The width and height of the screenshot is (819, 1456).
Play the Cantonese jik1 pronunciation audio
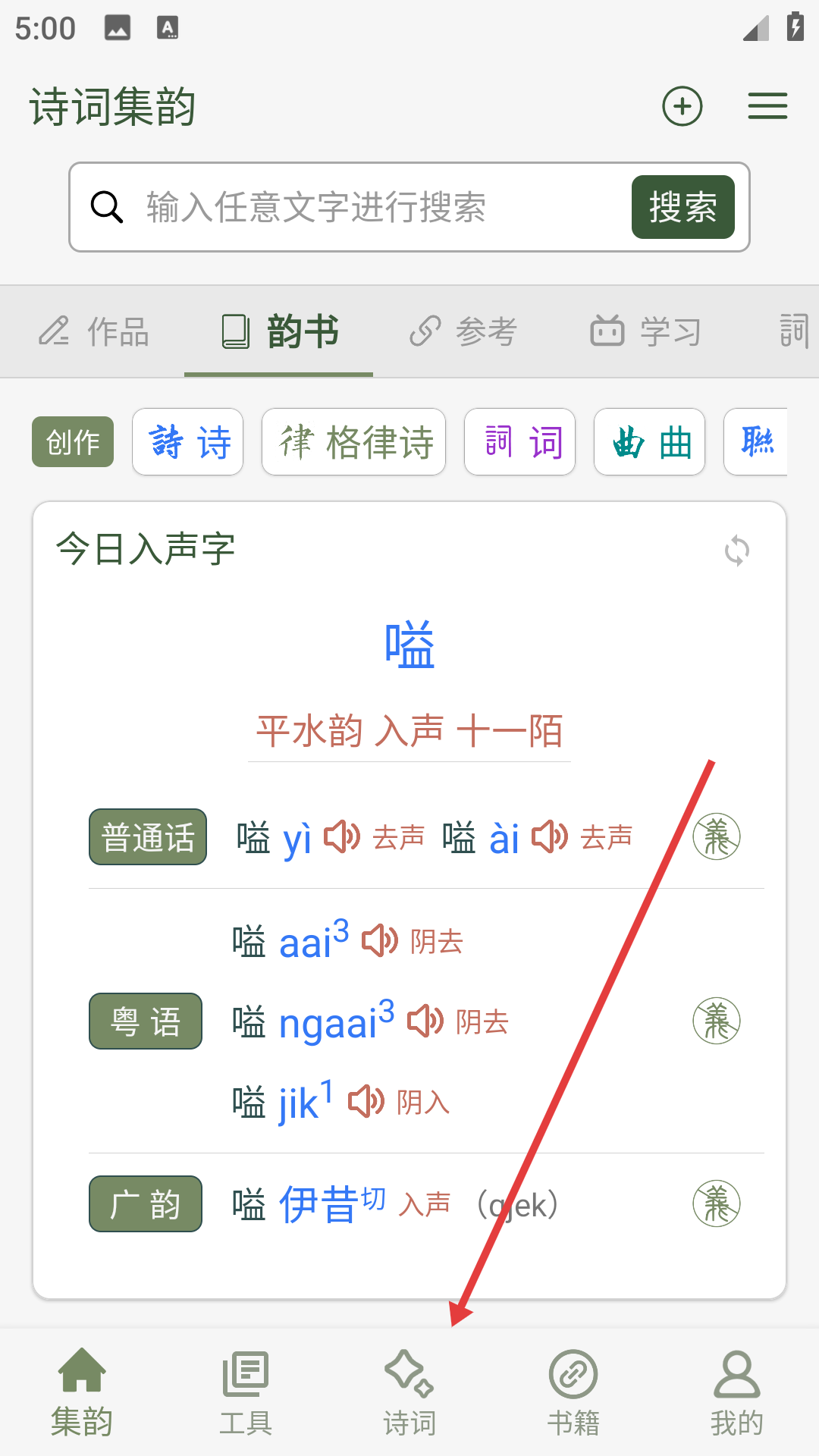coord(366,1101)
